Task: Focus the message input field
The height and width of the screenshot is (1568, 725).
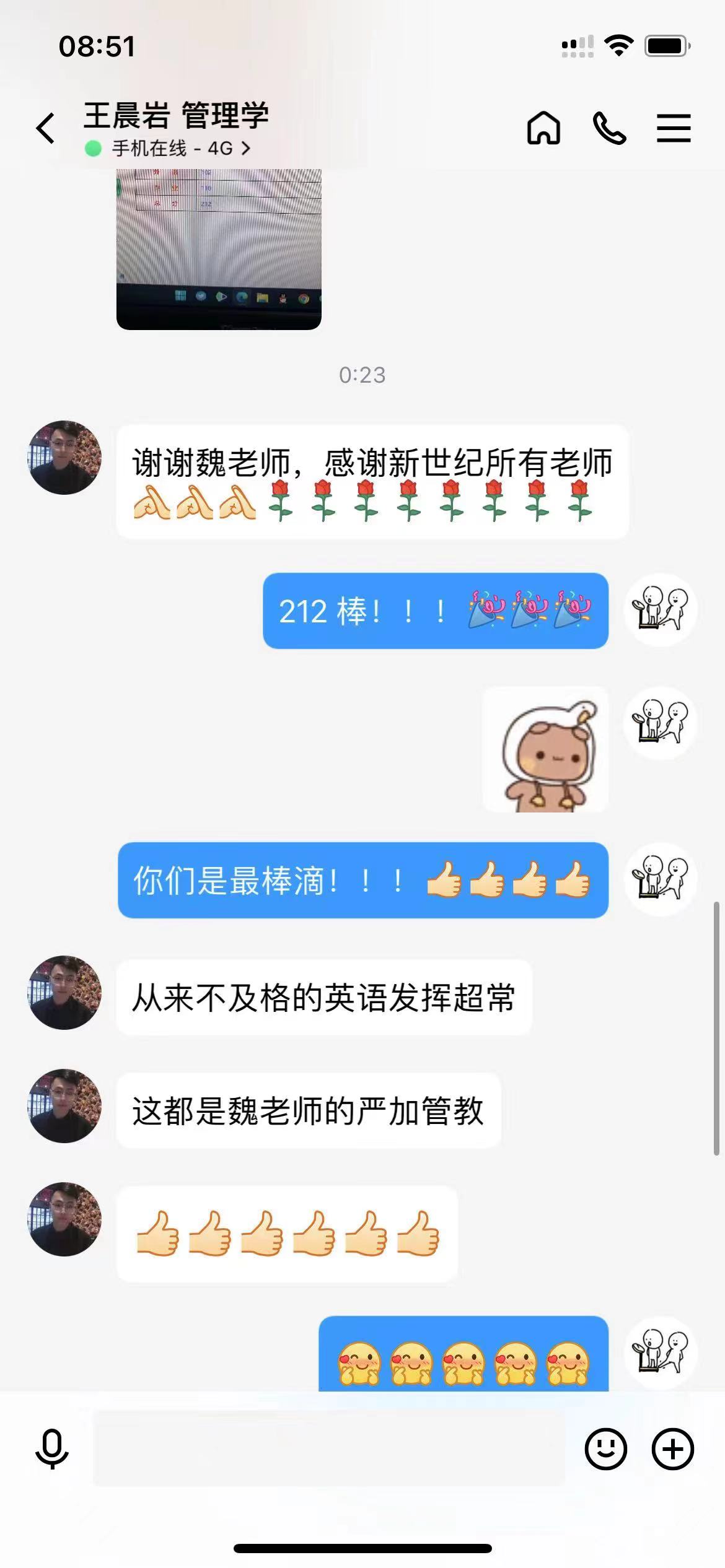Action: click(328, 1449)
